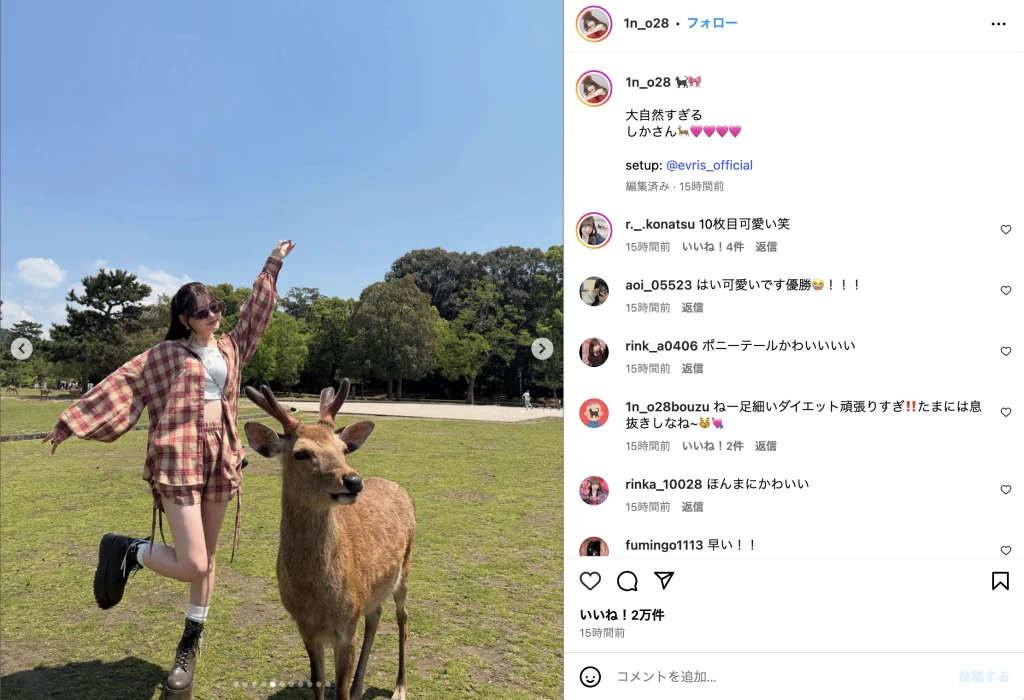View who liked this post (いいね！2万件)

pos(622,615)
